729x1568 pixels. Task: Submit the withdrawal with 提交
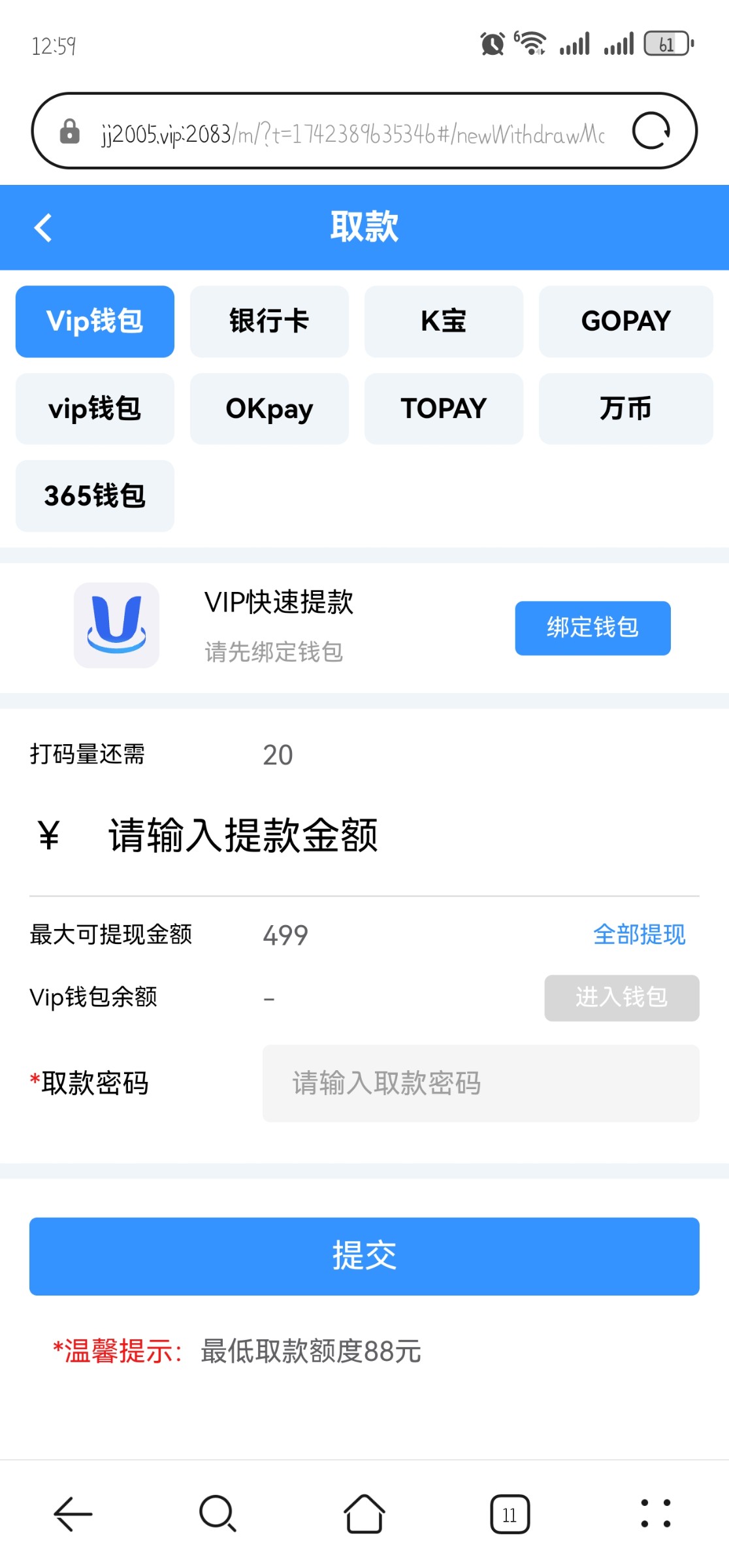(364, 1256)
